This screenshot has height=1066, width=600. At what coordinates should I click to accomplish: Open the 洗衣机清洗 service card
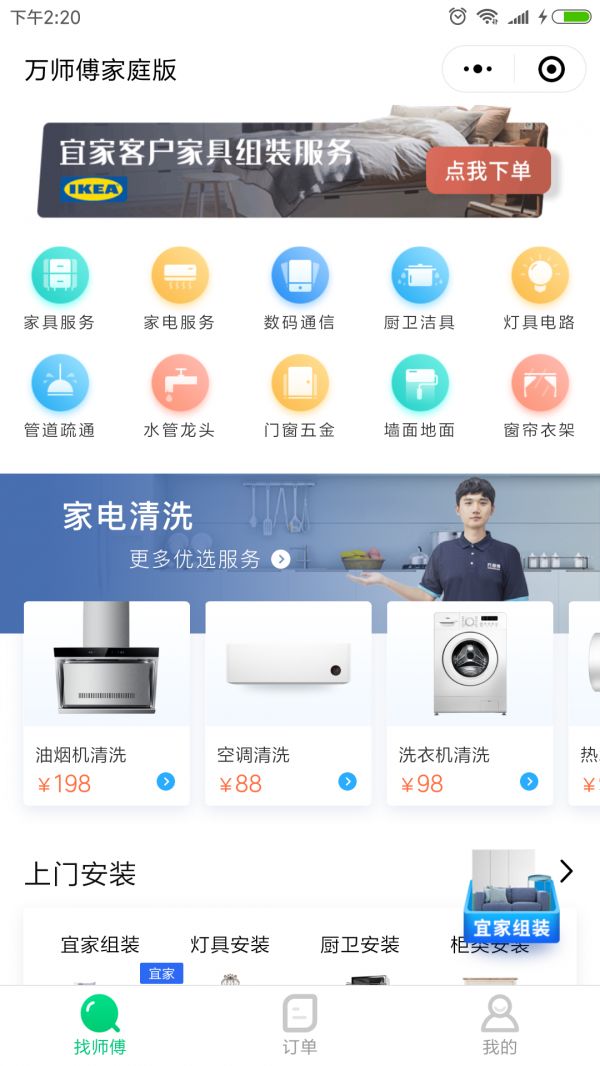coord(470,702)
